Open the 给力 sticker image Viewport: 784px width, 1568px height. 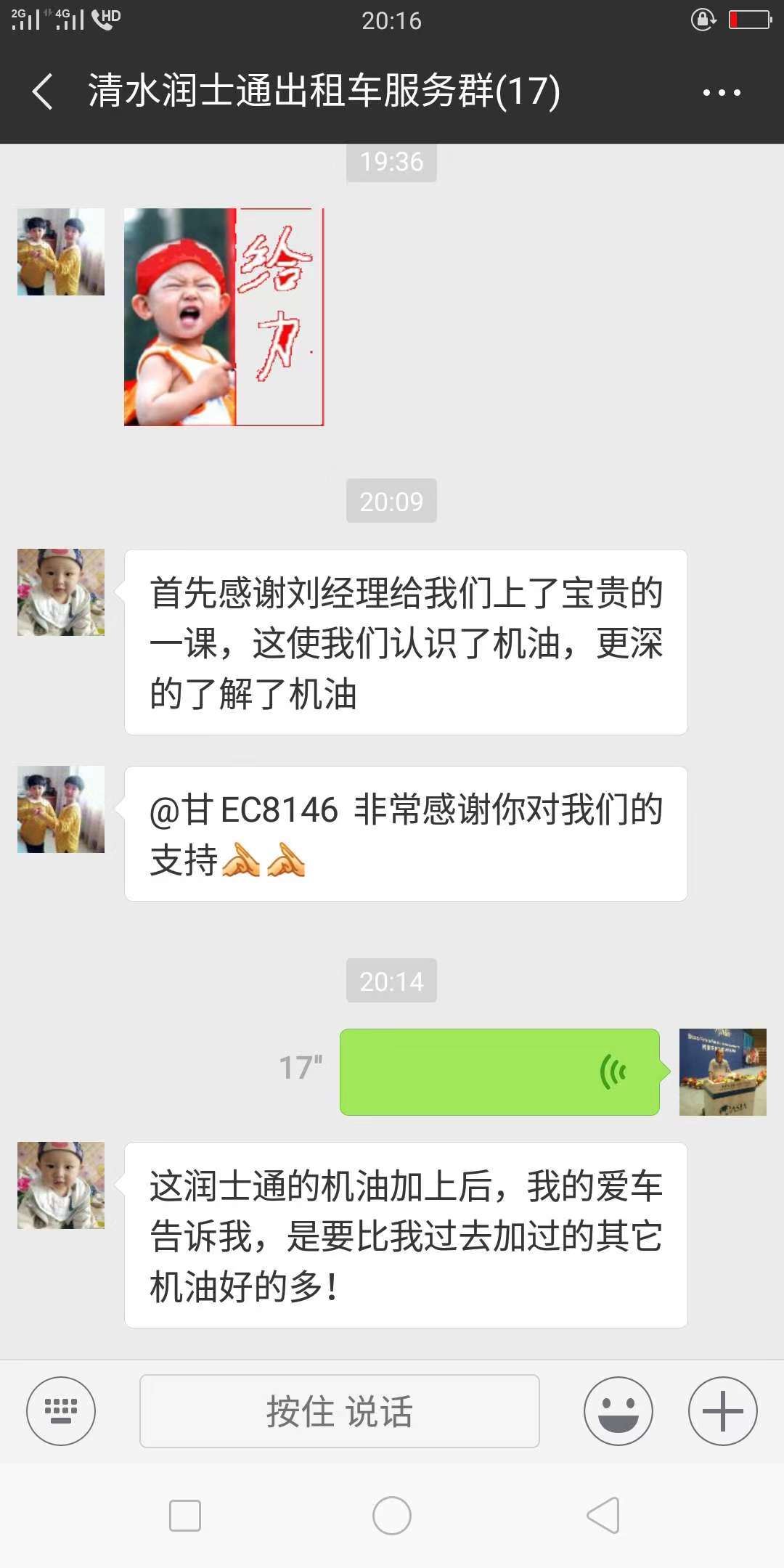(x=224, y=317)
